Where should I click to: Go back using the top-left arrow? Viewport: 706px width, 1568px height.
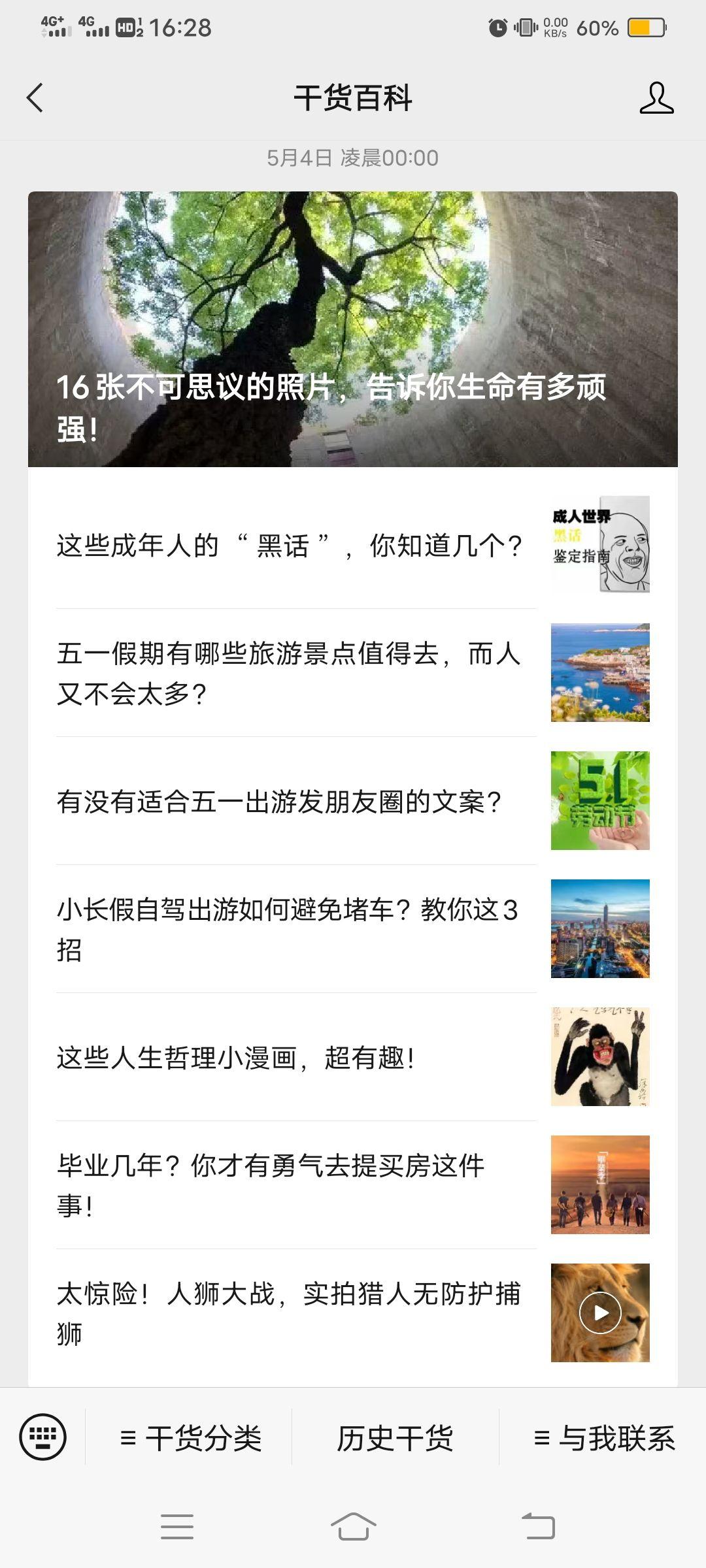click(x=35, y=98)
